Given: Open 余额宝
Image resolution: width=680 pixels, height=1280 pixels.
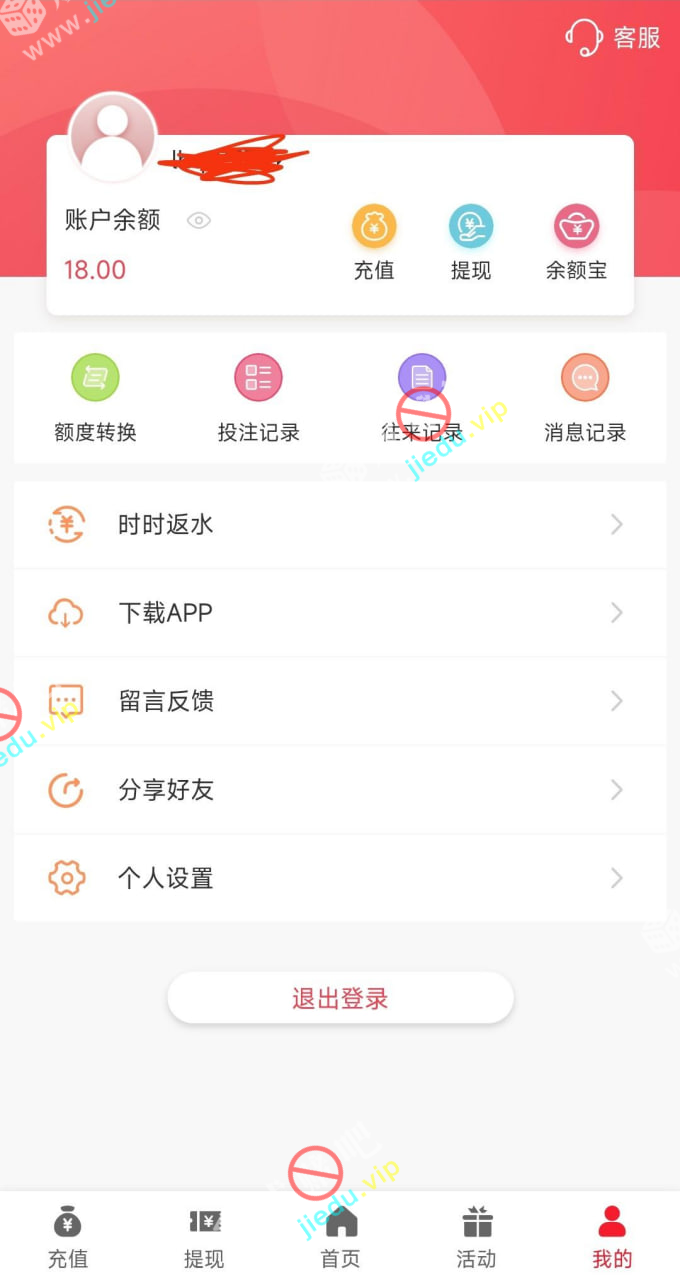Looking at the screenshot, I should [x=576, y=242].
